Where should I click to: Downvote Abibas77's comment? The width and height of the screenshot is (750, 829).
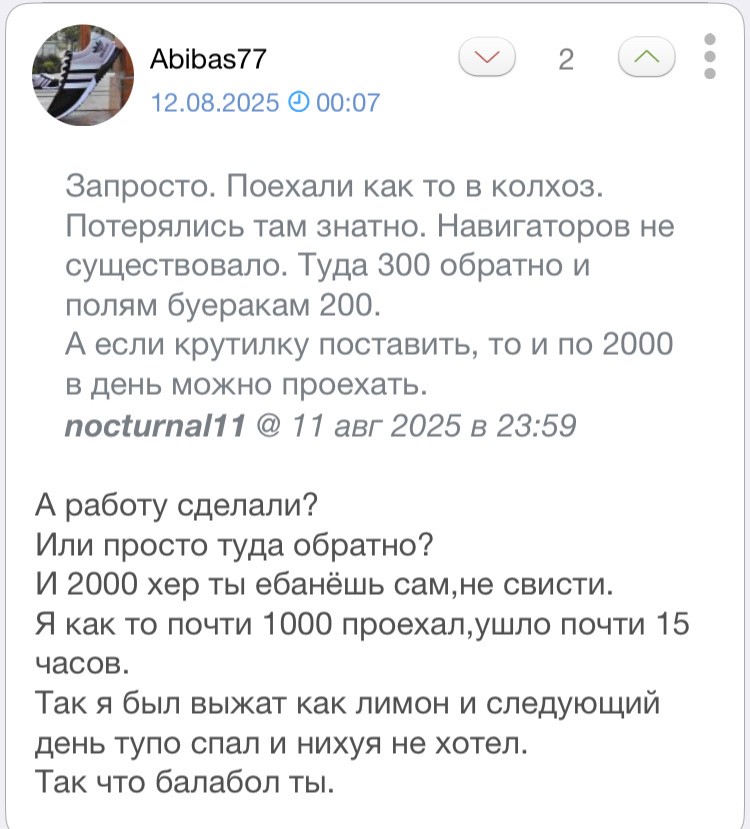click(x=487, y=57)
